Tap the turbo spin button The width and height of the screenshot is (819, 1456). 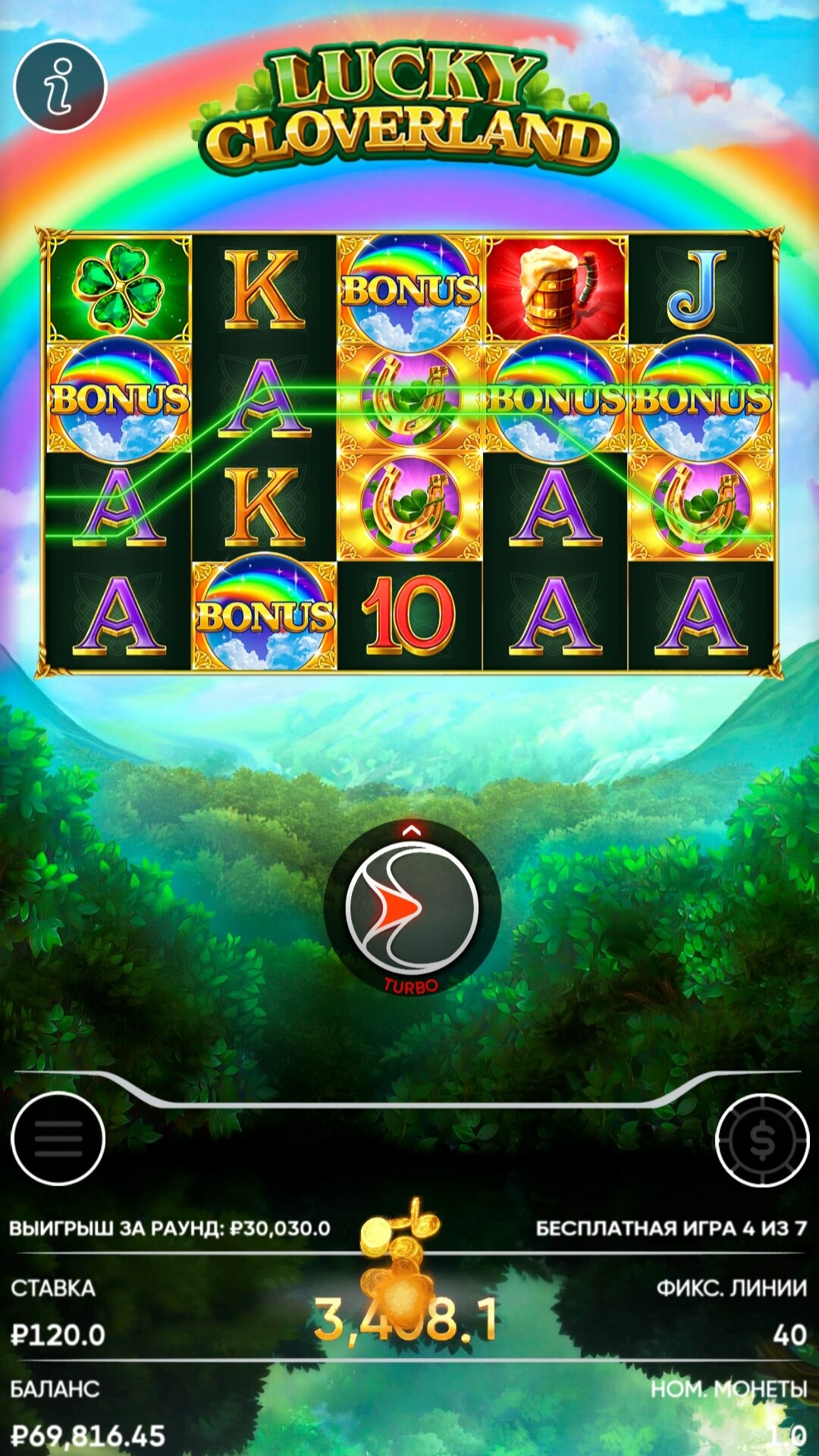tap(412, 908)
